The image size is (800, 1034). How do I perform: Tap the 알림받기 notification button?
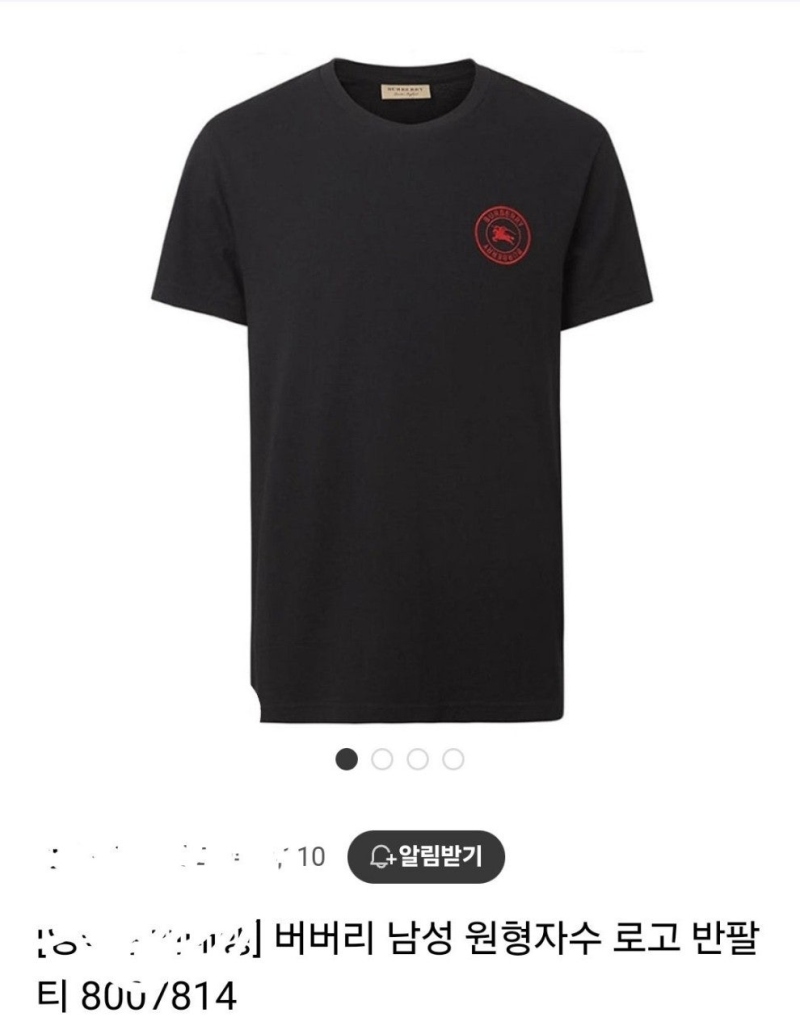point(426,856)
